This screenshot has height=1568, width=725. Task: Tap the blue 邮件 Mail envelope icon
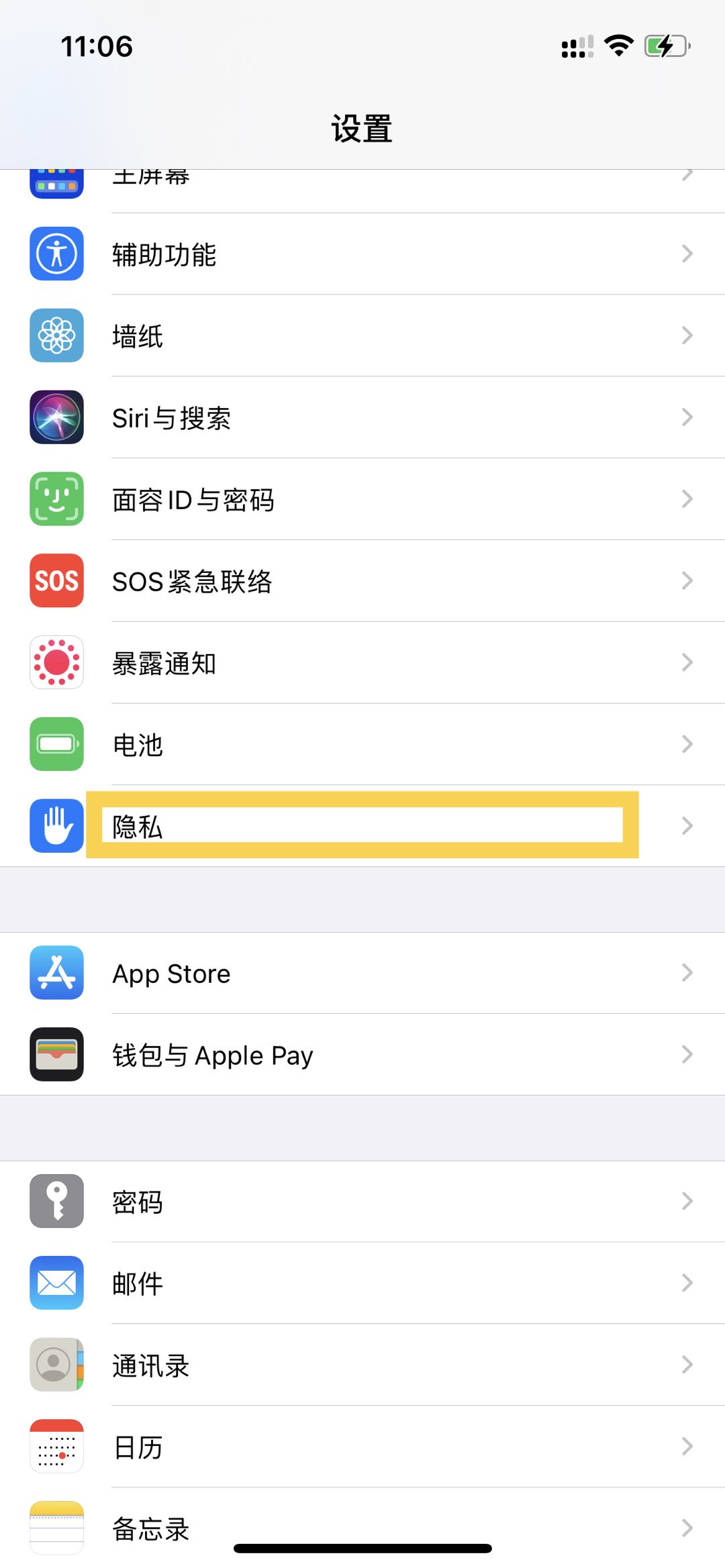56,1284
